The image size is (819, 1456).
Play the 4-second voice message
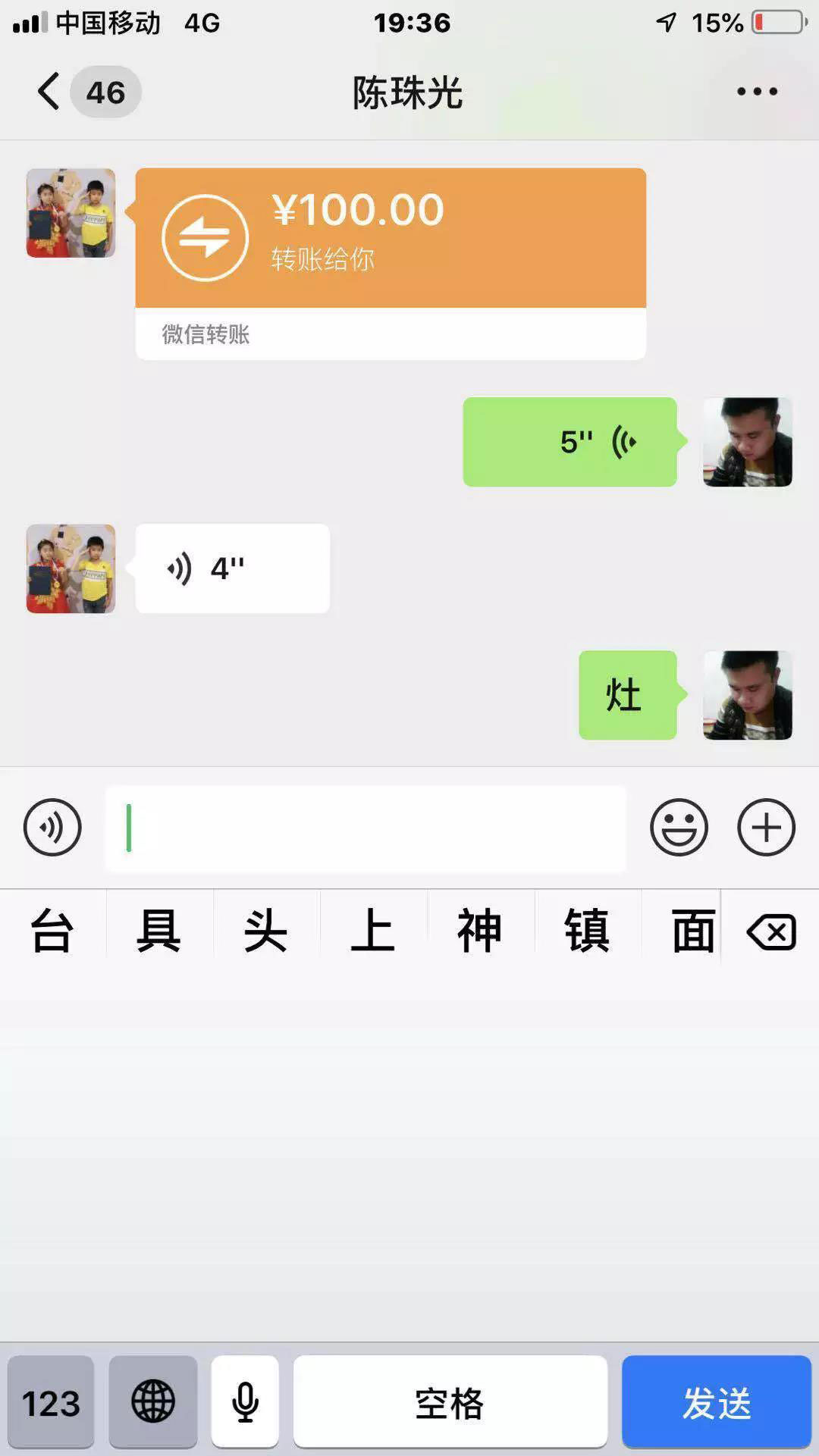(232, 568)
